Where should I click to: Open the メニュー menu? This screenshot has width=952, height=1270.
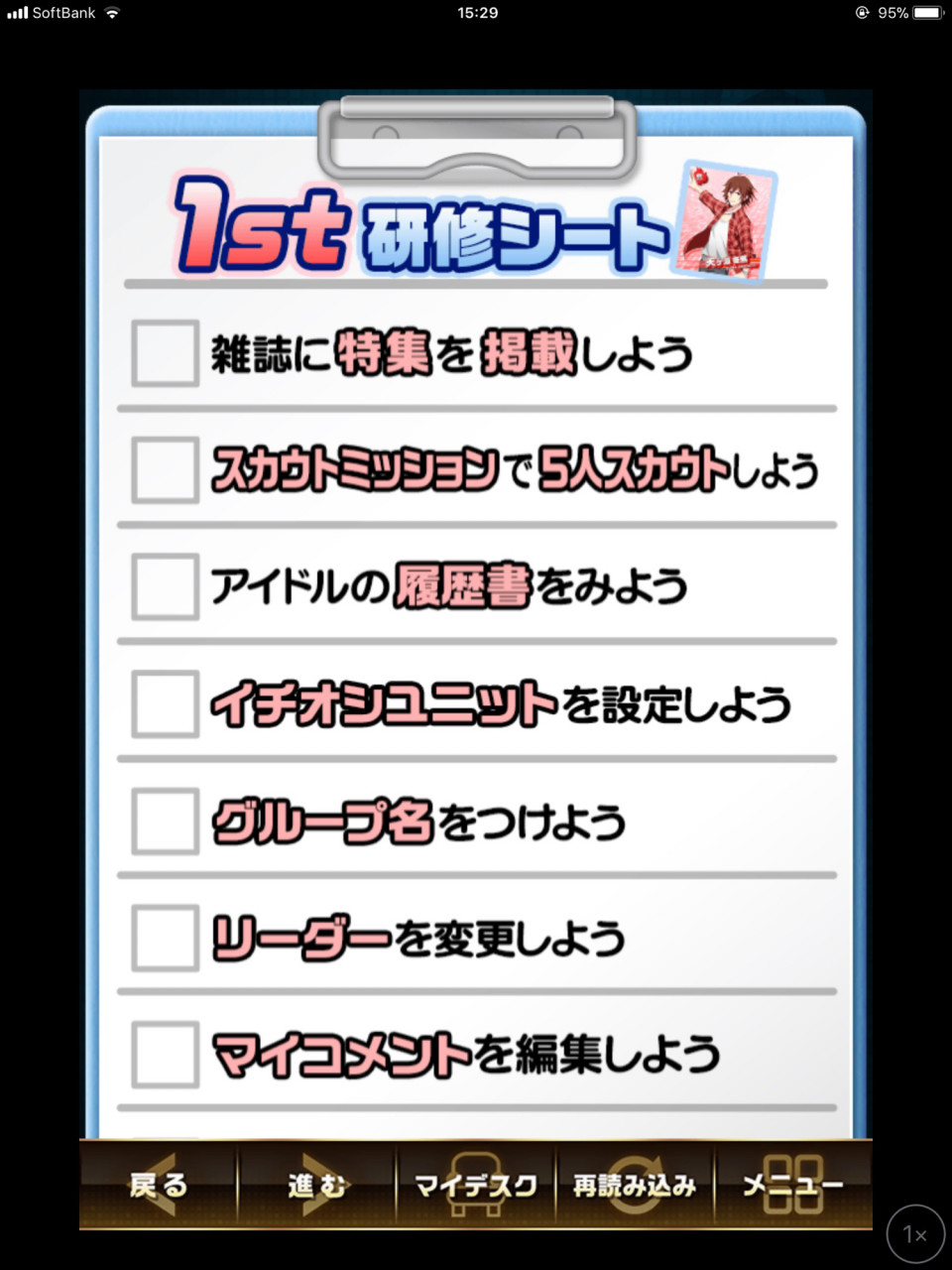(x=793, y=1185)
